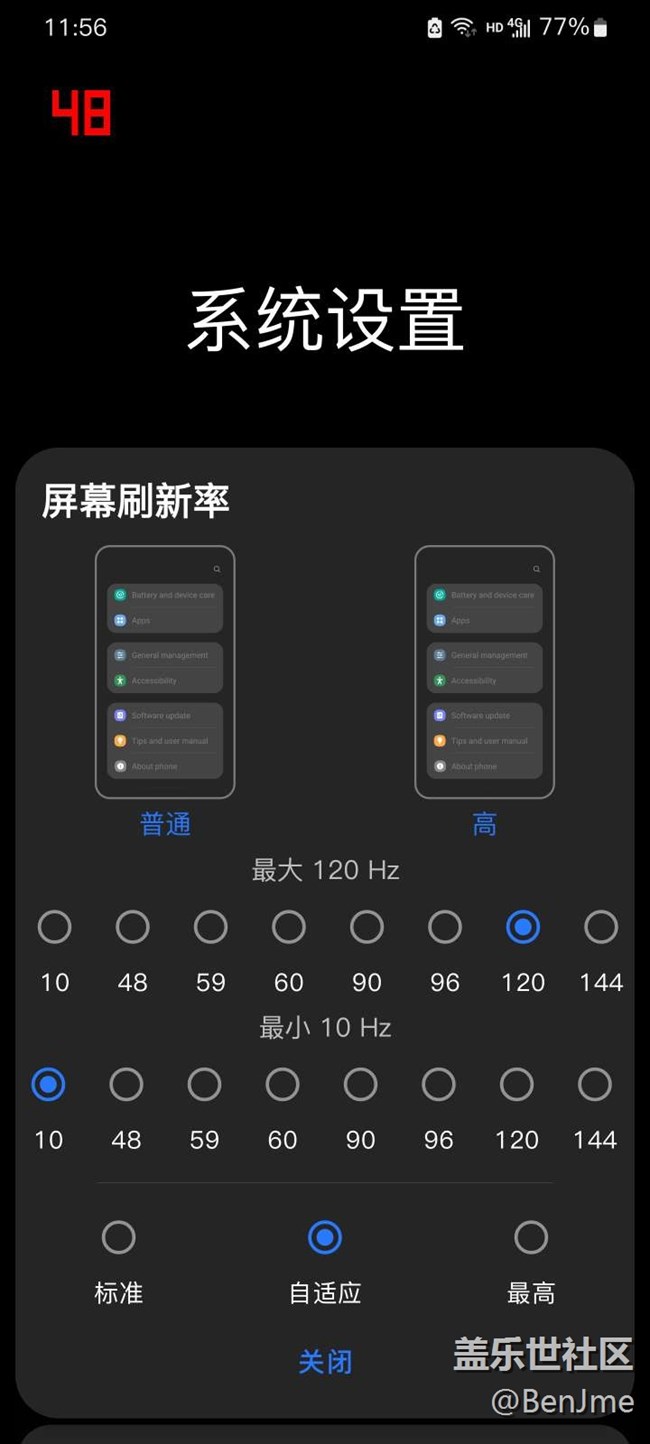The image size is (650, 1444).
Task: Pick 96 Hz as minimum refresh rate
Action: tap(438, 1084)
